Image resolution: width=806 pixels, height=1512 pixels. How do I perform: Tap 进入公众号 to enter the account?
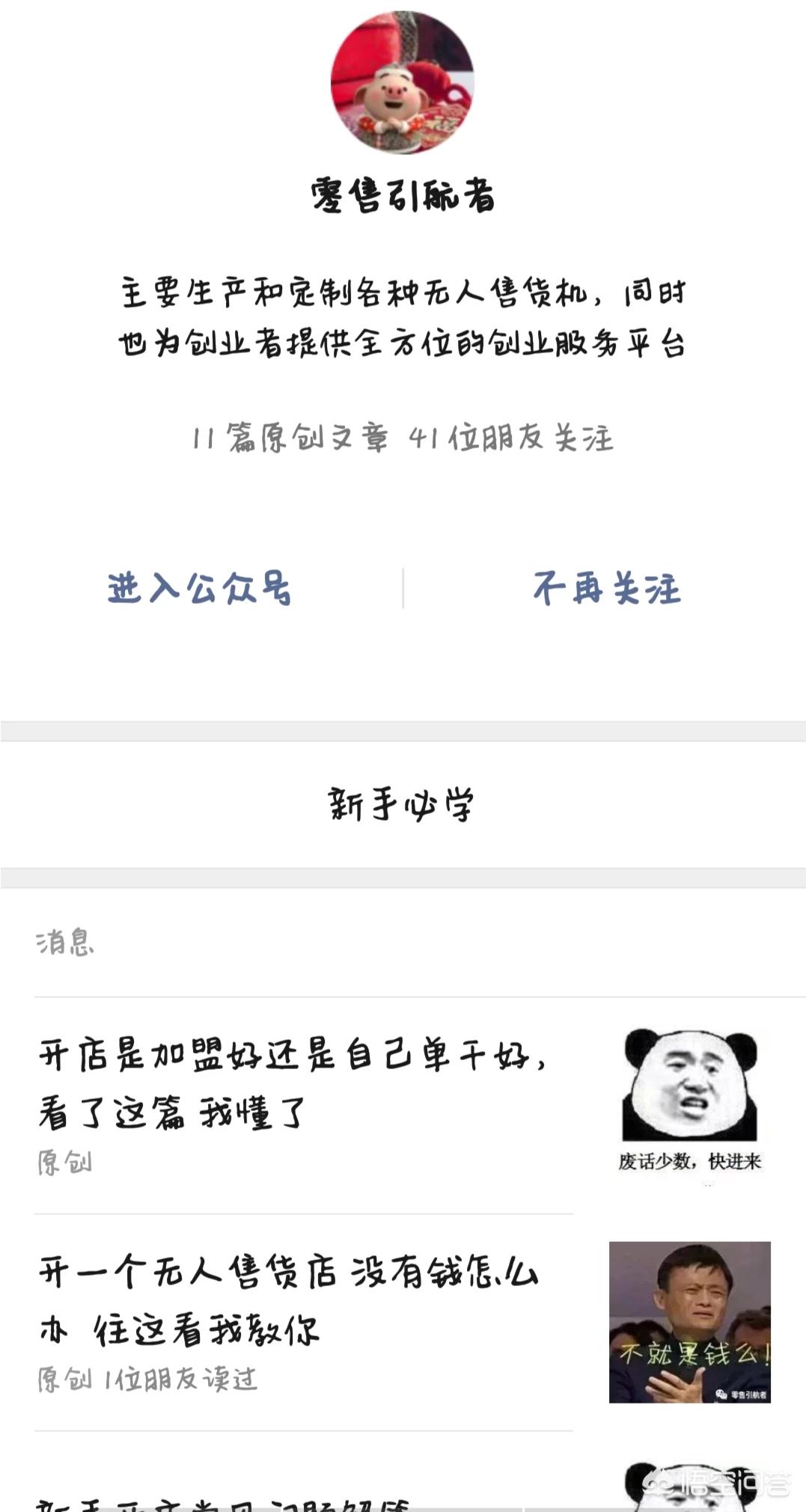click(200, 589)
